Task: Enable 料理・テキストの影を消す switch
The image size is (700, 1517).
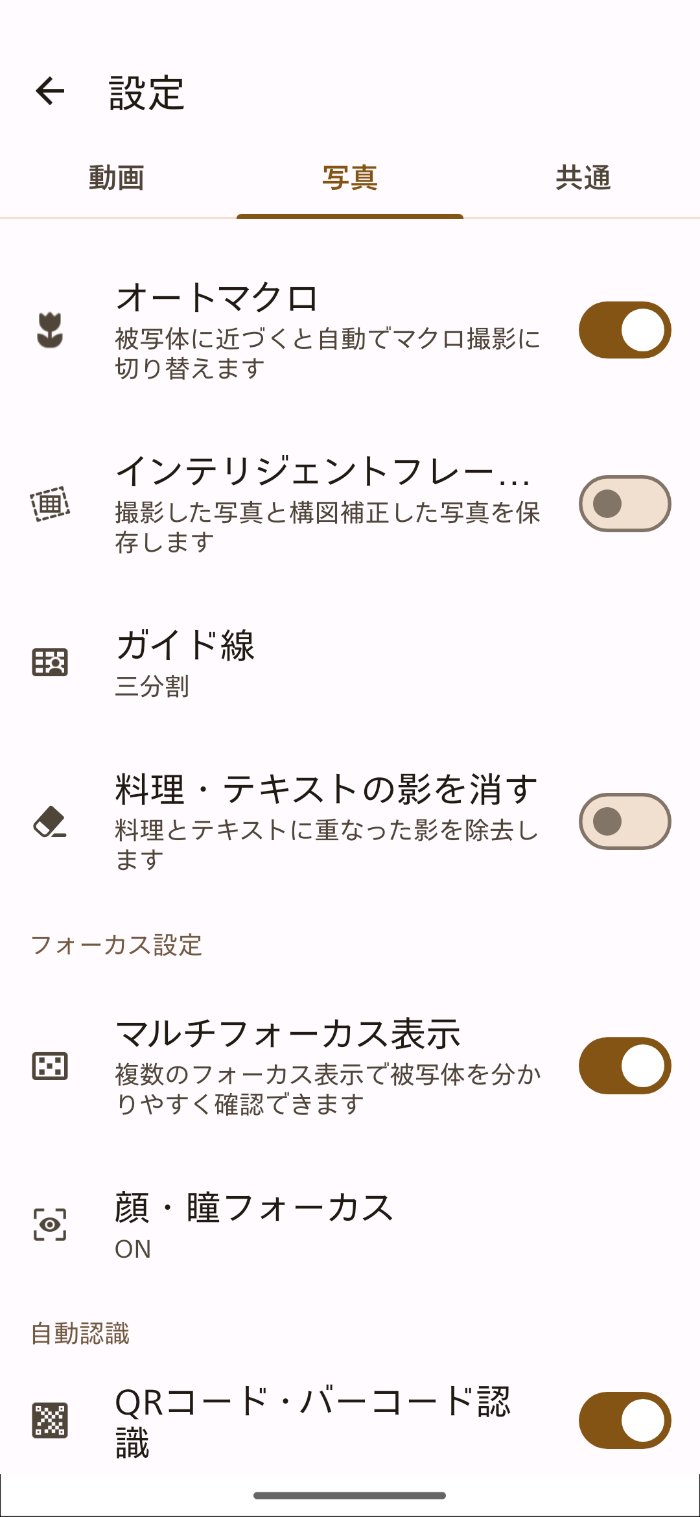Action: [624, 821]
